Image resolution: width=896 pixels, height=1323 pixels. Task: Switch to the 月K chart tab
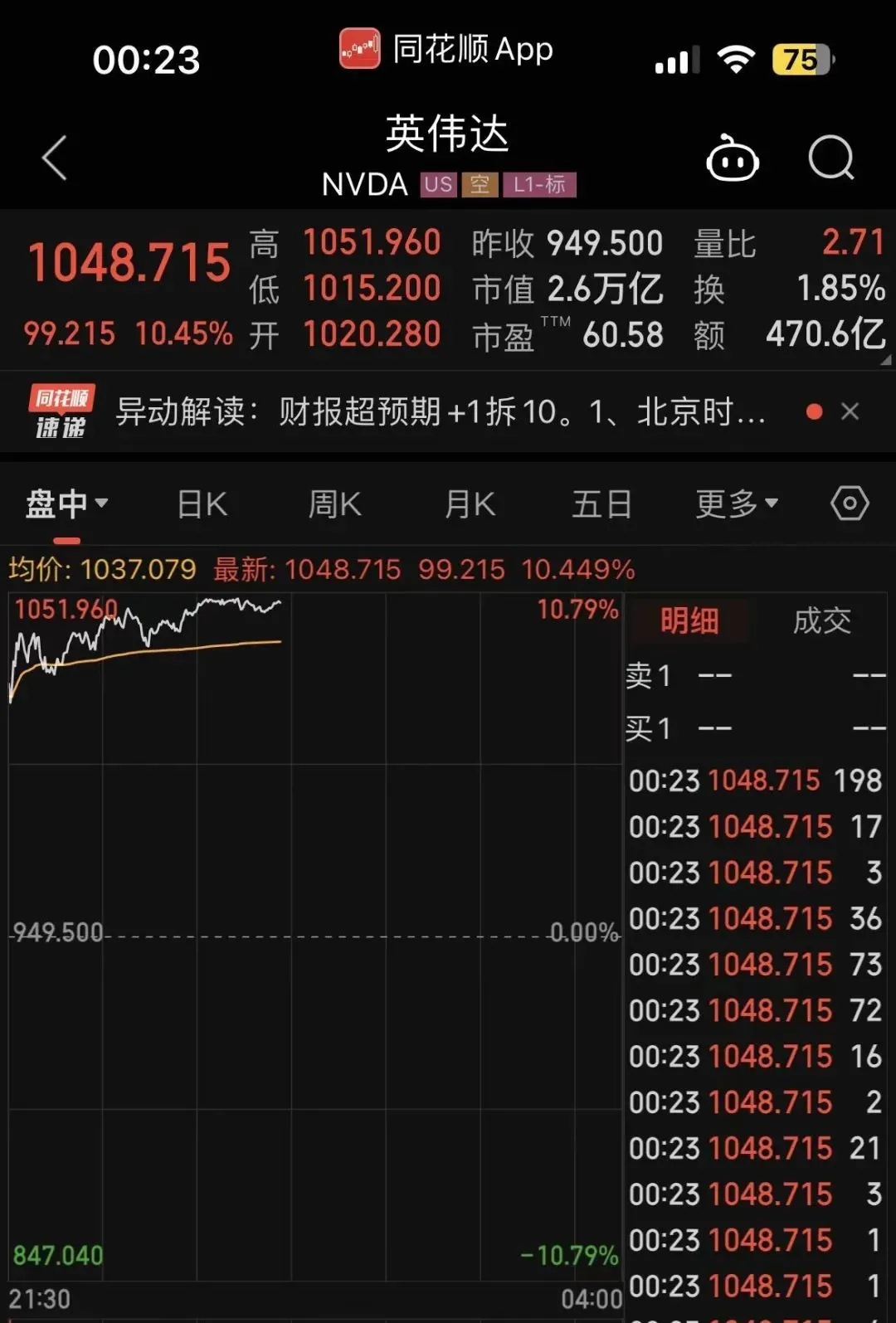click(x=470, y=503)
